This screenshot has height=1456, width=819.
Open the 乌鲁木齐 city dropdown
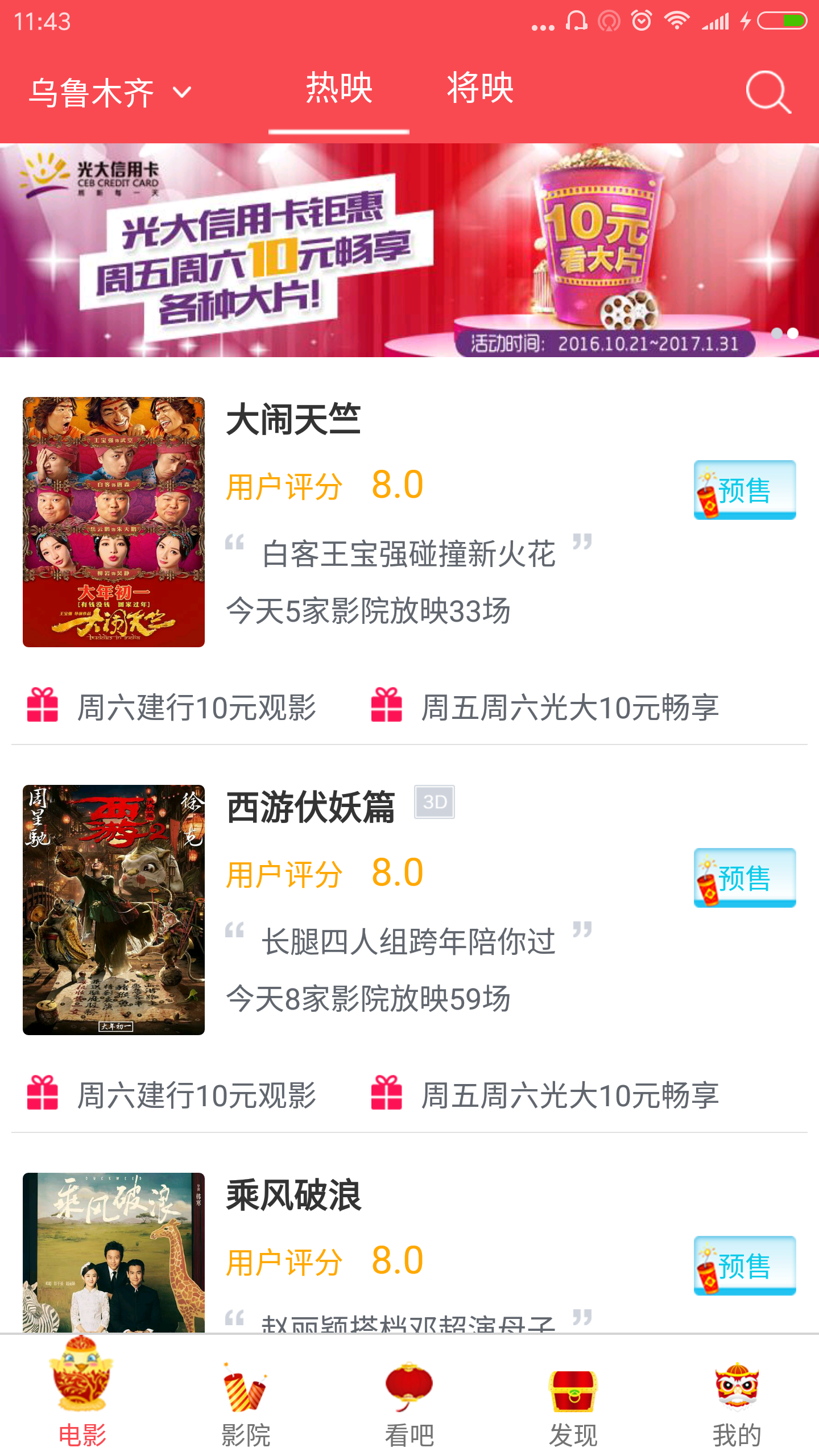[111, 92]
